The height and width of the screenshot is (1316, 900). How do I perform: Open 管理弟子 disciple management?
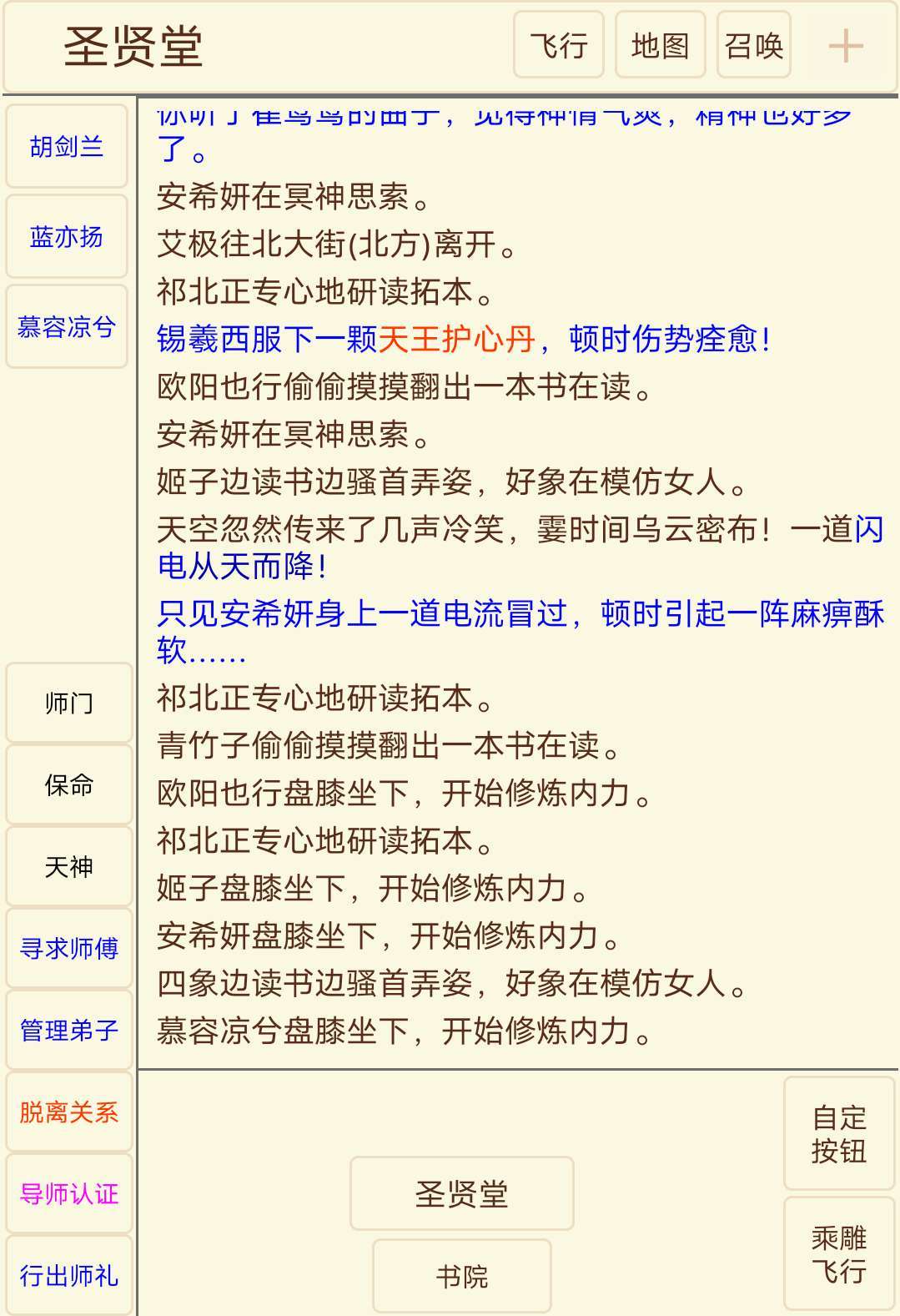pos(69,1030)
